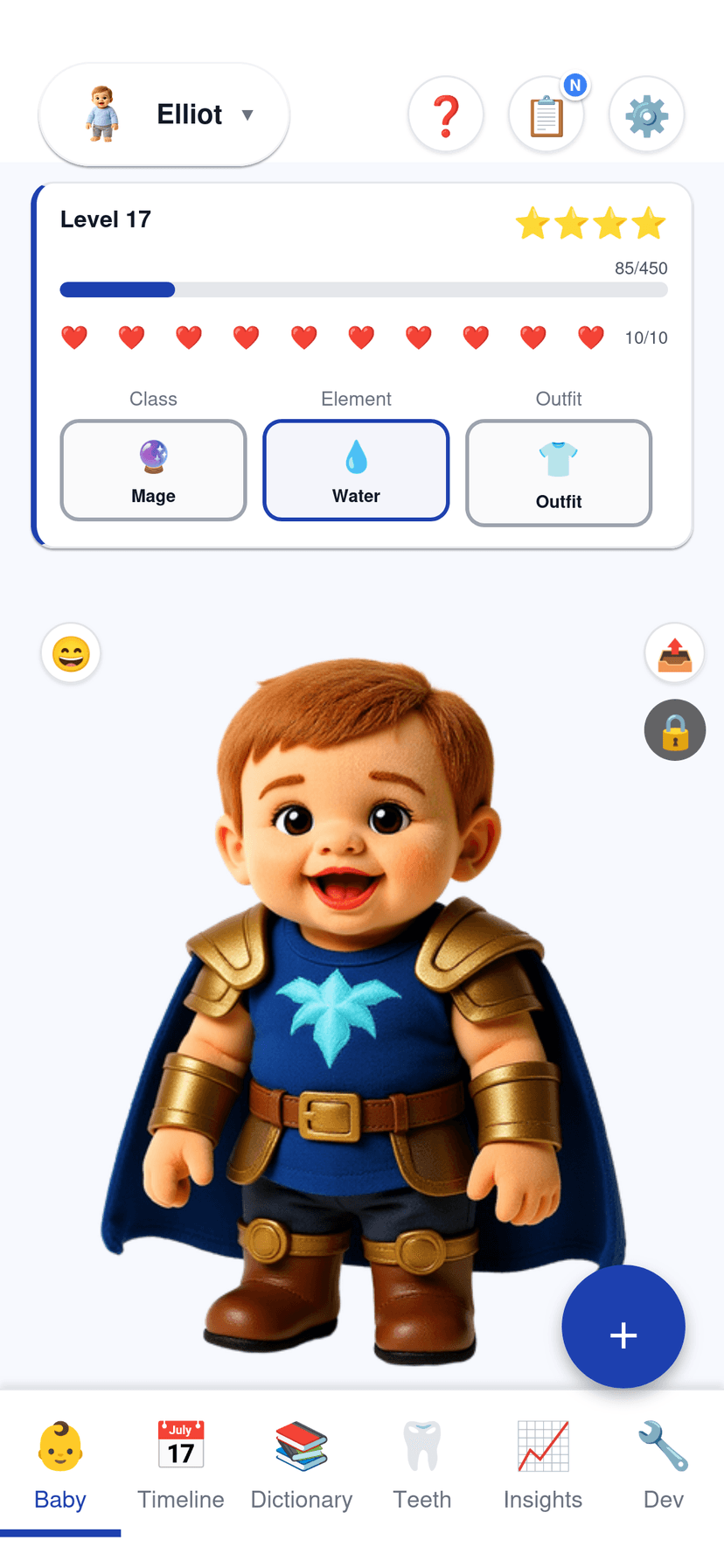The height and width of the screenshot is (1568, 724).
Task: Toggle the Water element selection
Action: (356, 470)
